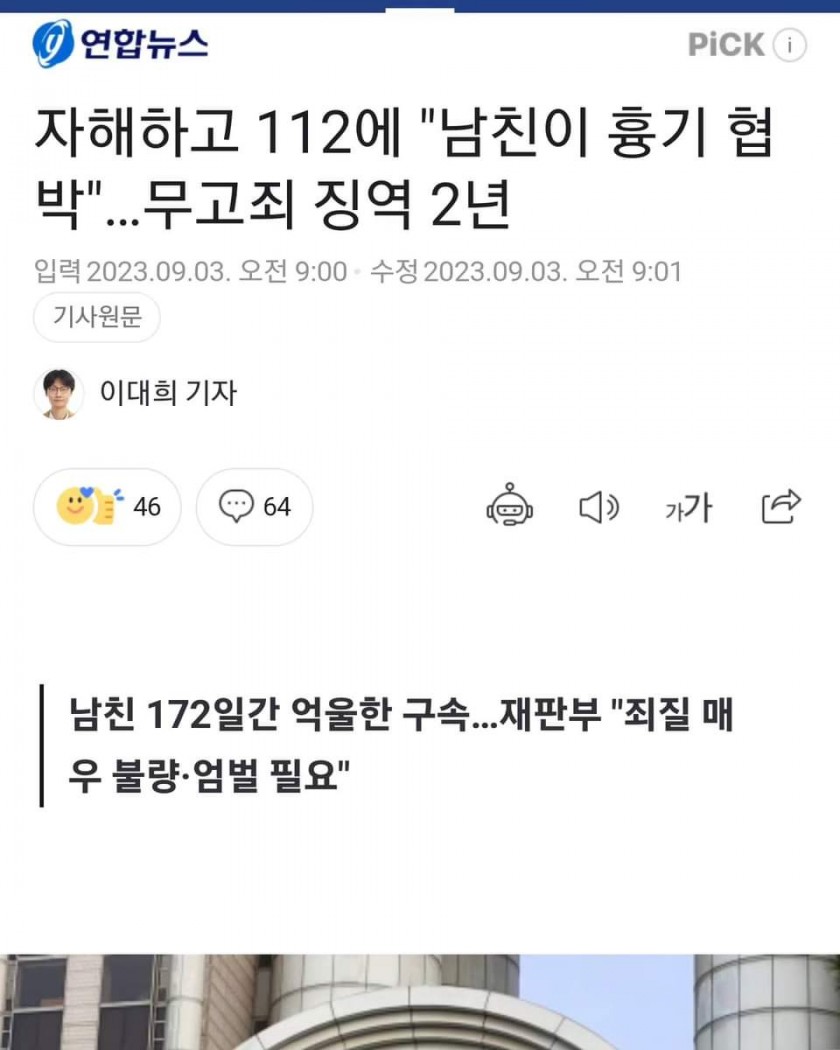
Task: Listen to the article with the speaker icon
Action: coord(599,507)
